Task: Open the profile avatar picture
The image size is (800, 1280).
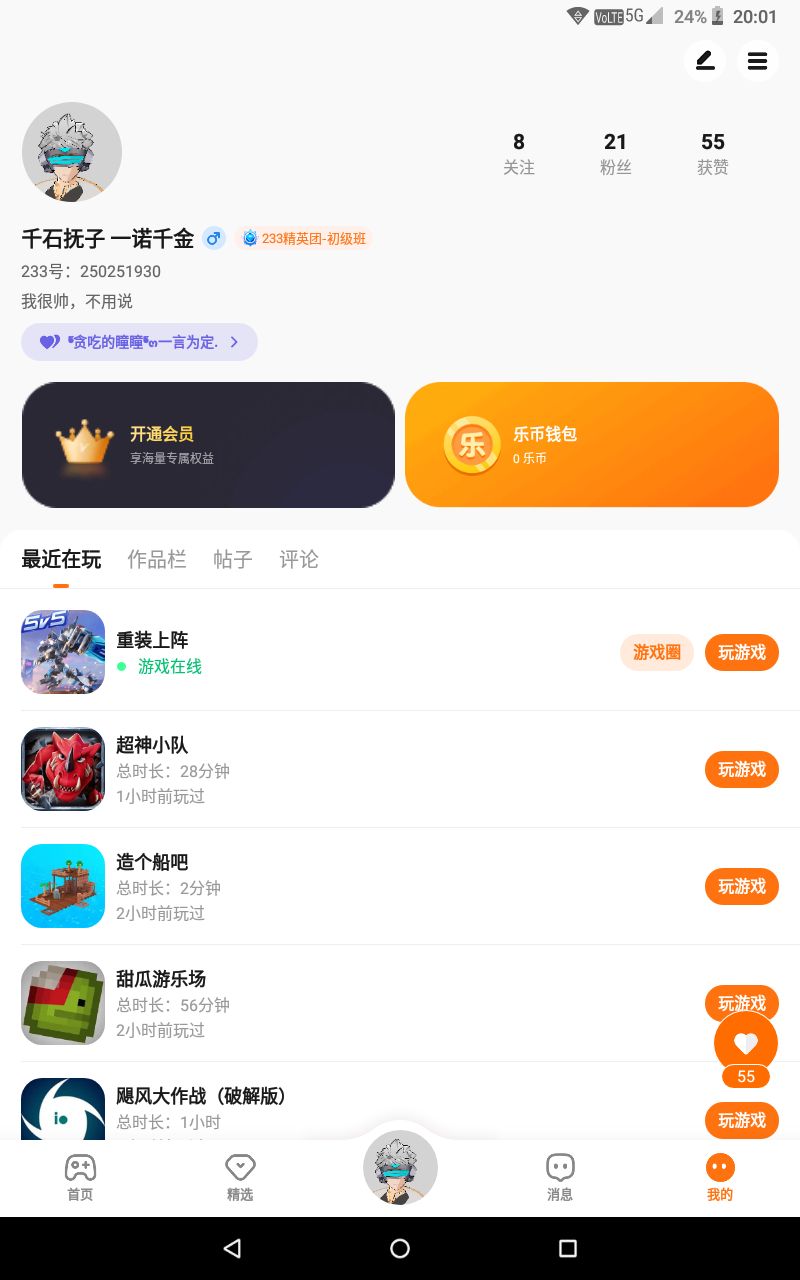Action: click(x=72, y=152)
